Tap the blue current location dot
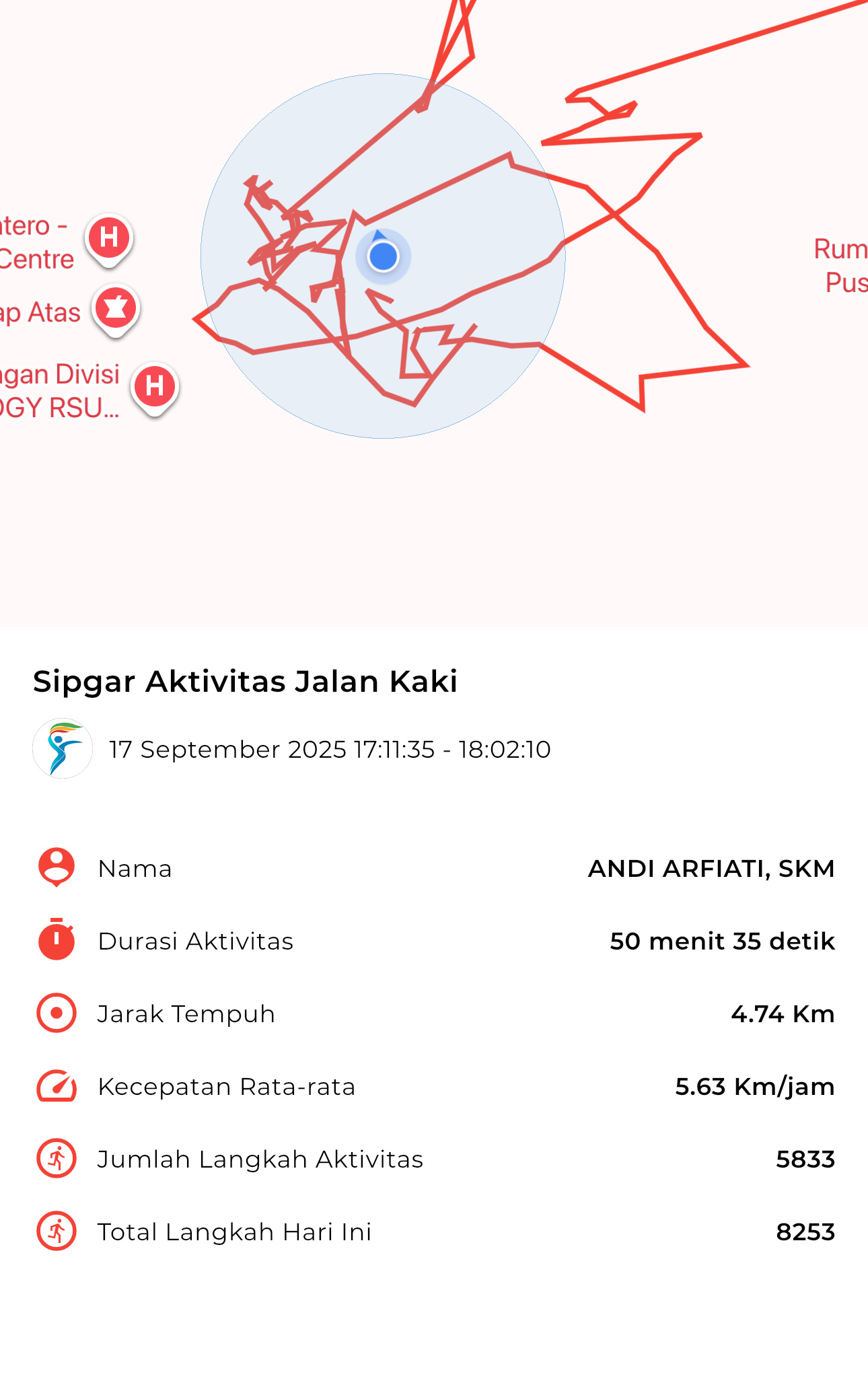The height and width of the screenshot is (1391, 868). pyautogui.click(x=384, y=256)
